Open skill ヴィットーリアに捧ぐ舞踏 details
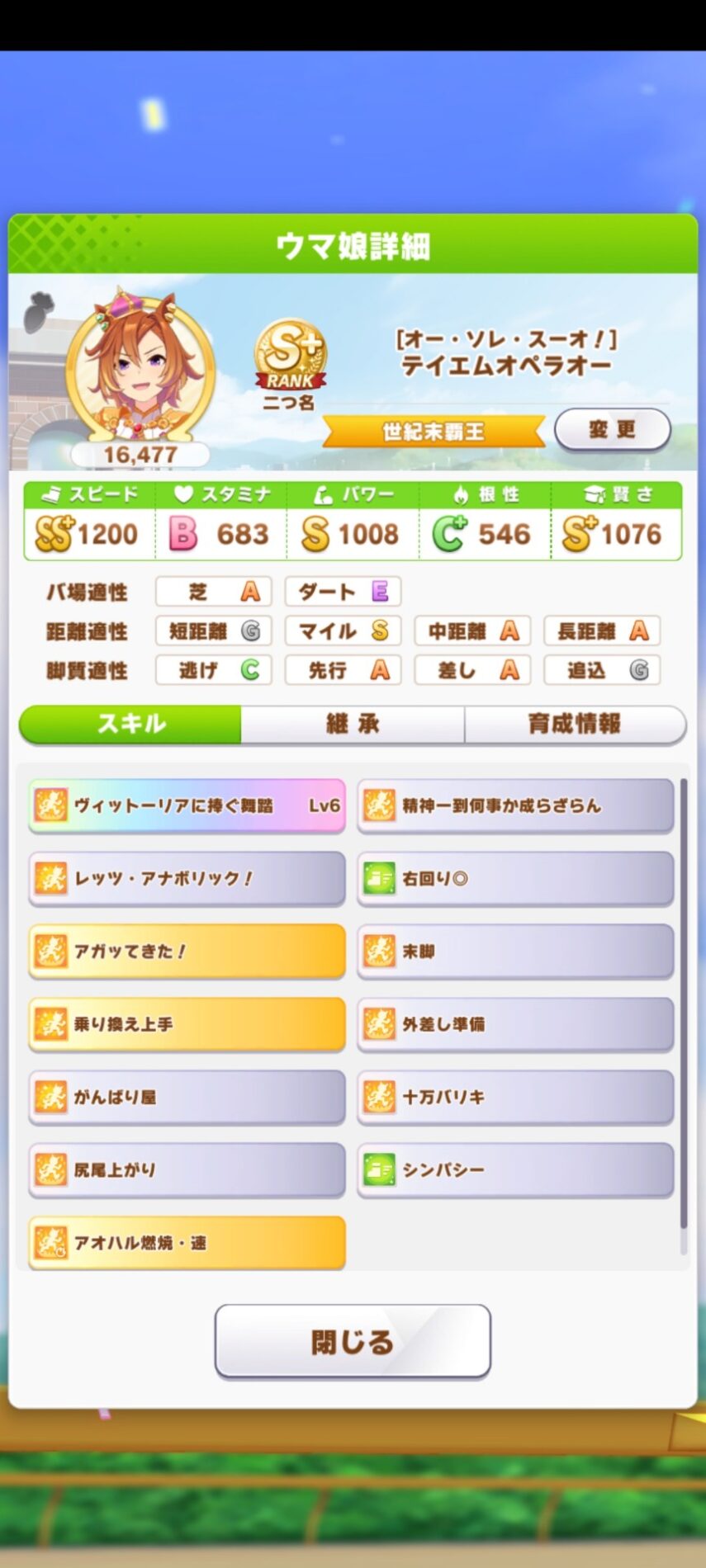This screenshot has width=706, height=1568. coord(187,805)
